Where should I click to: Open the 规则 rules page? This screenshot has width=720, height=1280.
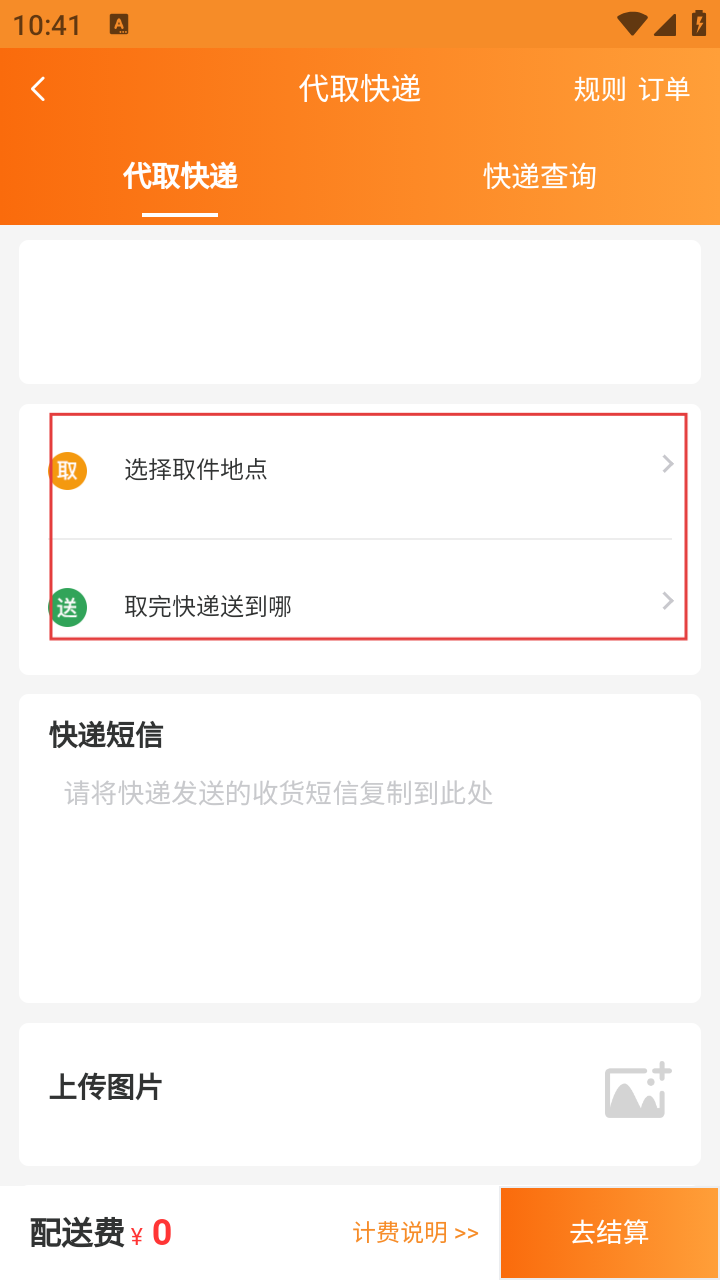pos(600,89)
